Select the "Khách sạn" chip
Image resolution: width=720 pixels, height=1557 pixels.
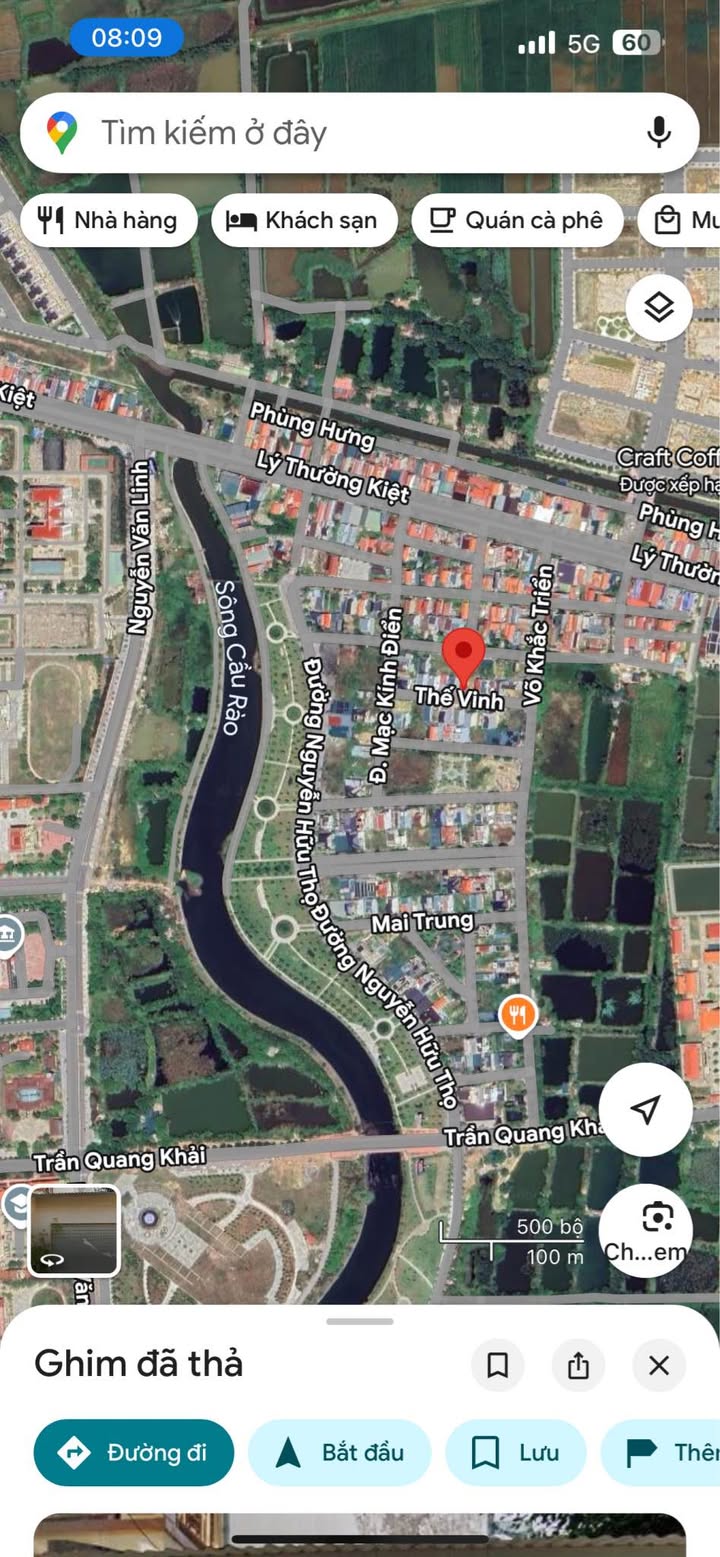pyautogui.click(x=304, y=220)
